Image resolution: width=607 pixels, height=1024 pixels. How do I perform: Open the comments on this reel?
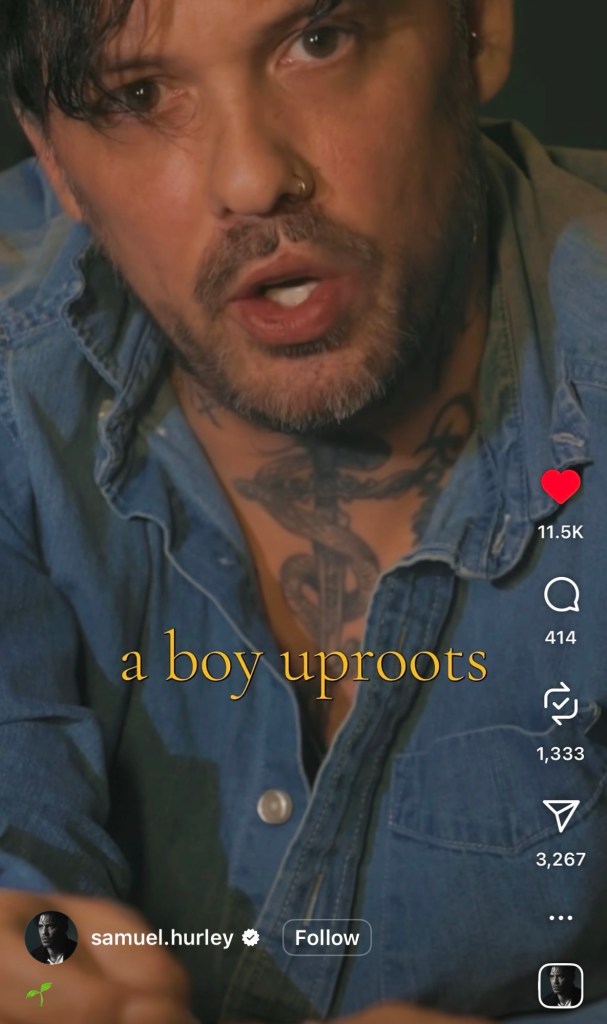561,597
